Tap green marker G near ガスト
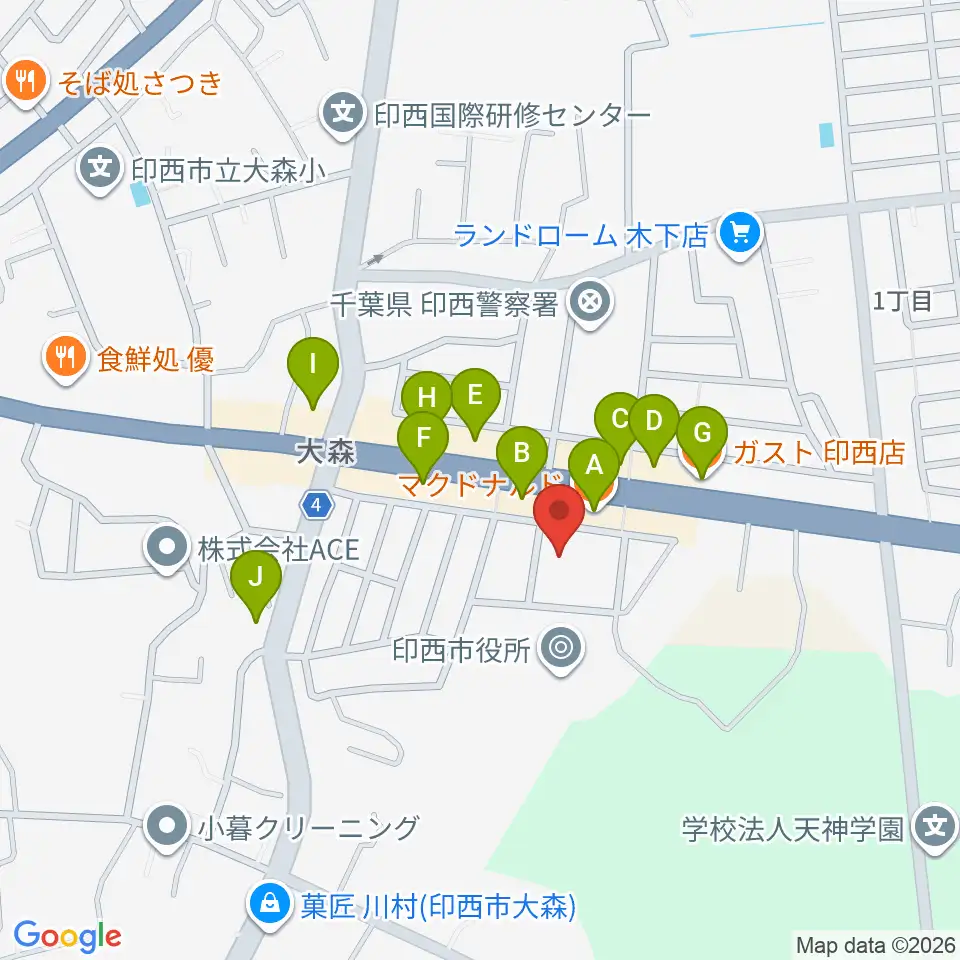Image resolution: width=960 pixels, height=960 pixels. (702, 440)
